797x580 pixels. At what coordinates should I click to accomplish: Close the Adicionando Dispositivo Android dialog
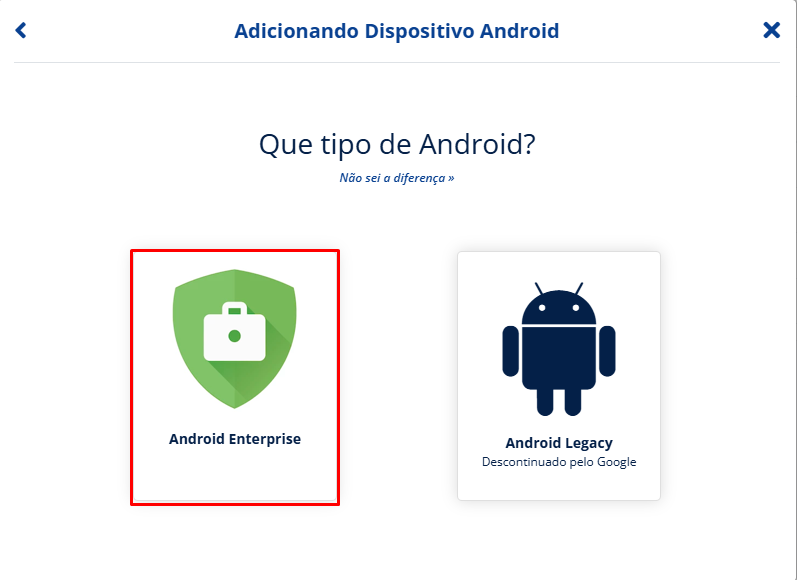pyautogui.click(x=771, y=30)
